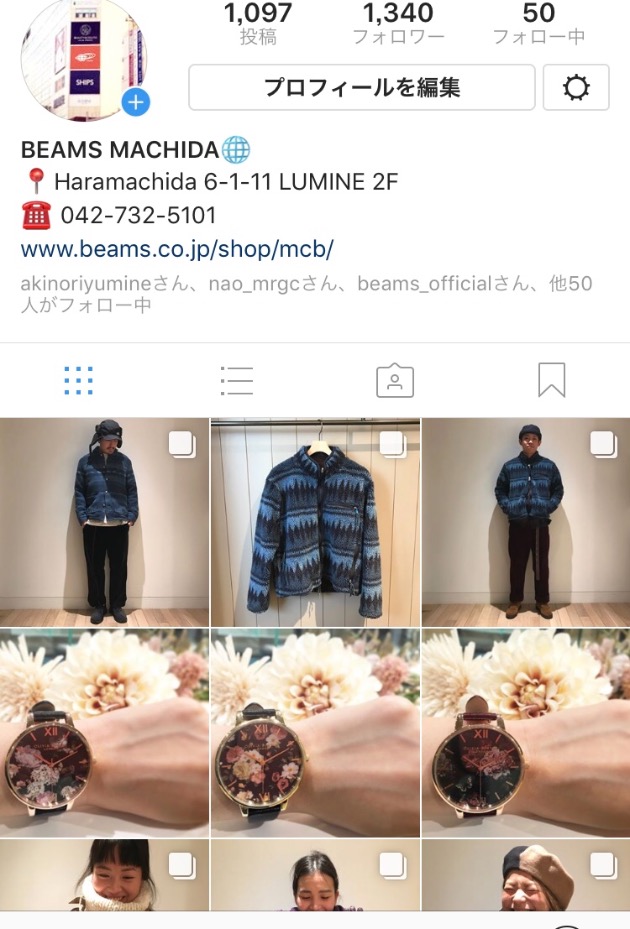The width and height of the screenshot is (630, 929).
Task: Open the www.beams.co.jp/shop/mcb/ link
Action: click(x=177, y=249)
